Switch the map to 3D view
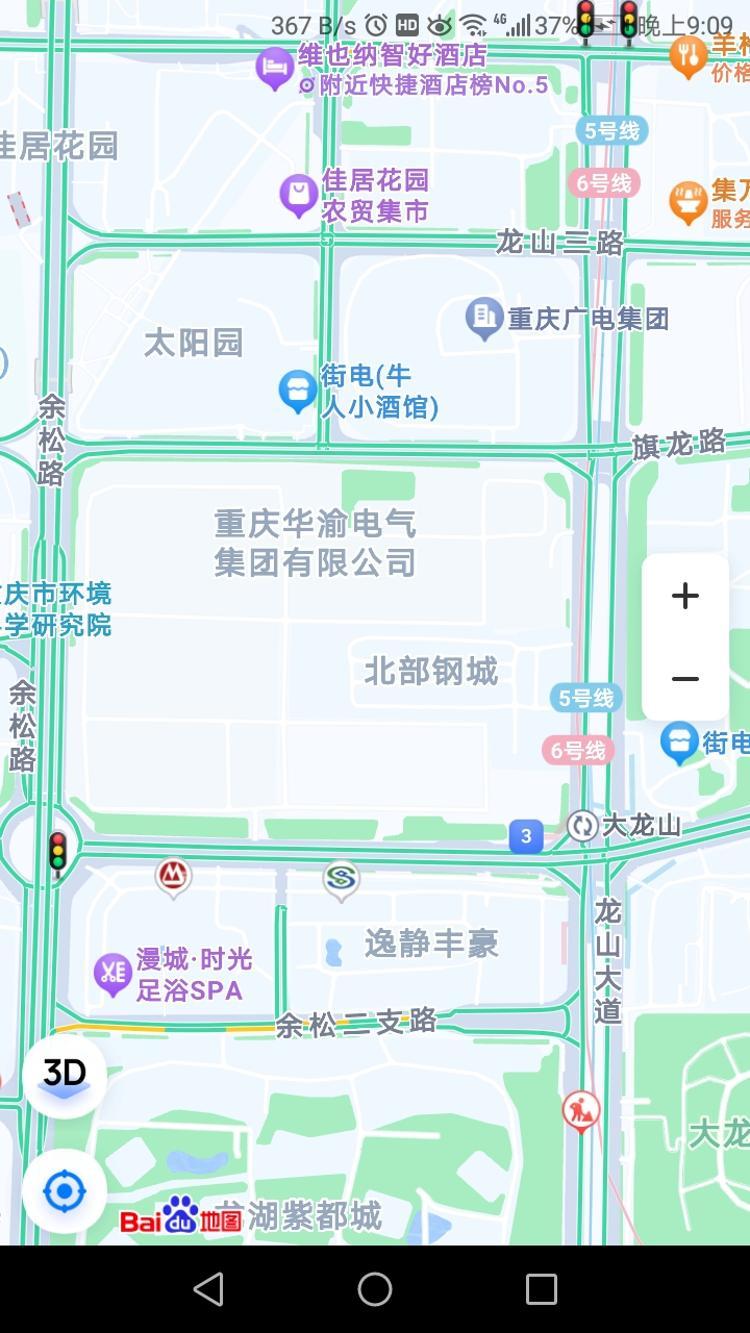The width and height of the screenshot is (750, 1333). tap(65, 1076)
